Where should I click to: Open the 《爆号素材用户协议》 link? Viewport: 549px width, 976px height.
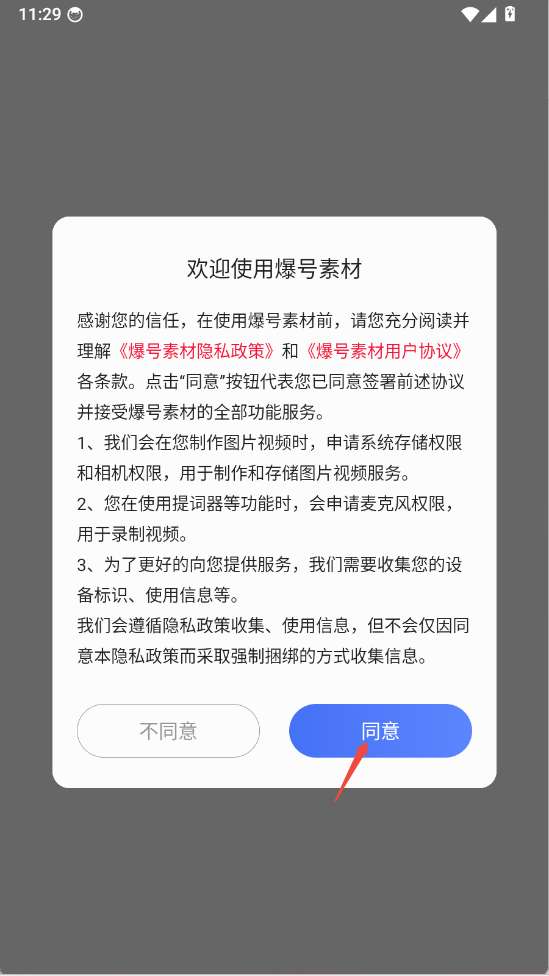pyautogui.click(x=385, y=351)
